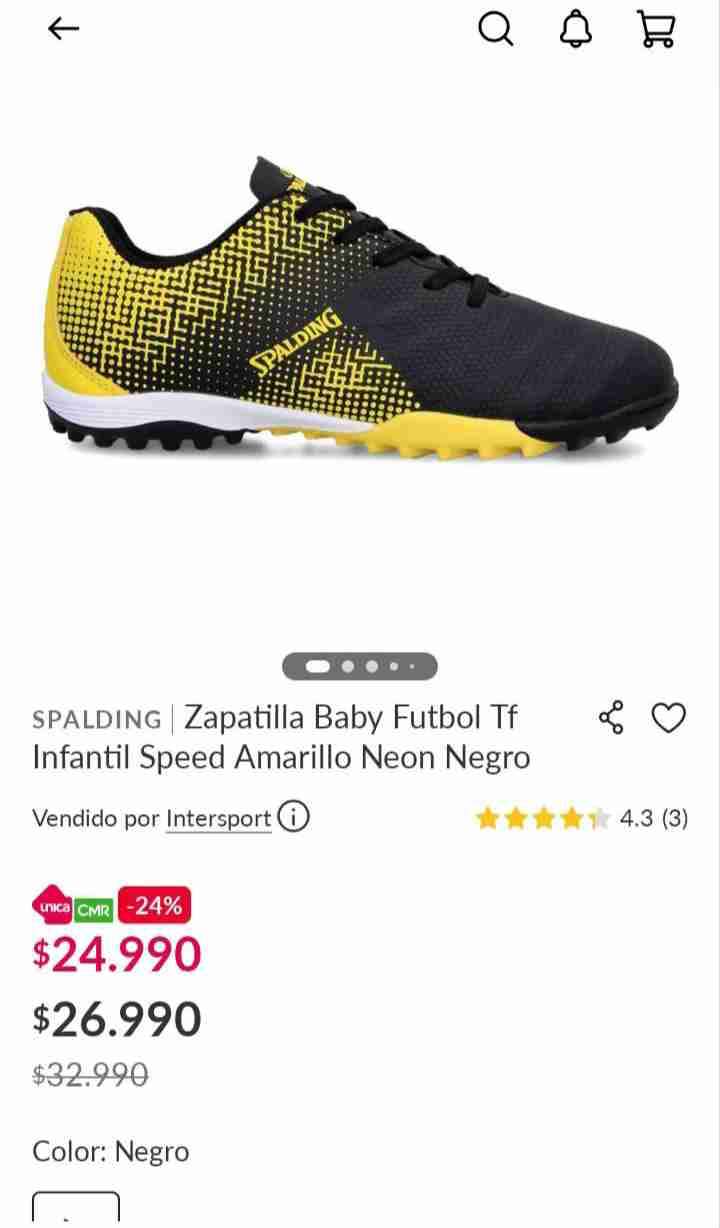Tap the back arrow to return
This screenshot has width=720, height=1228.
click(x=62, y=28)
